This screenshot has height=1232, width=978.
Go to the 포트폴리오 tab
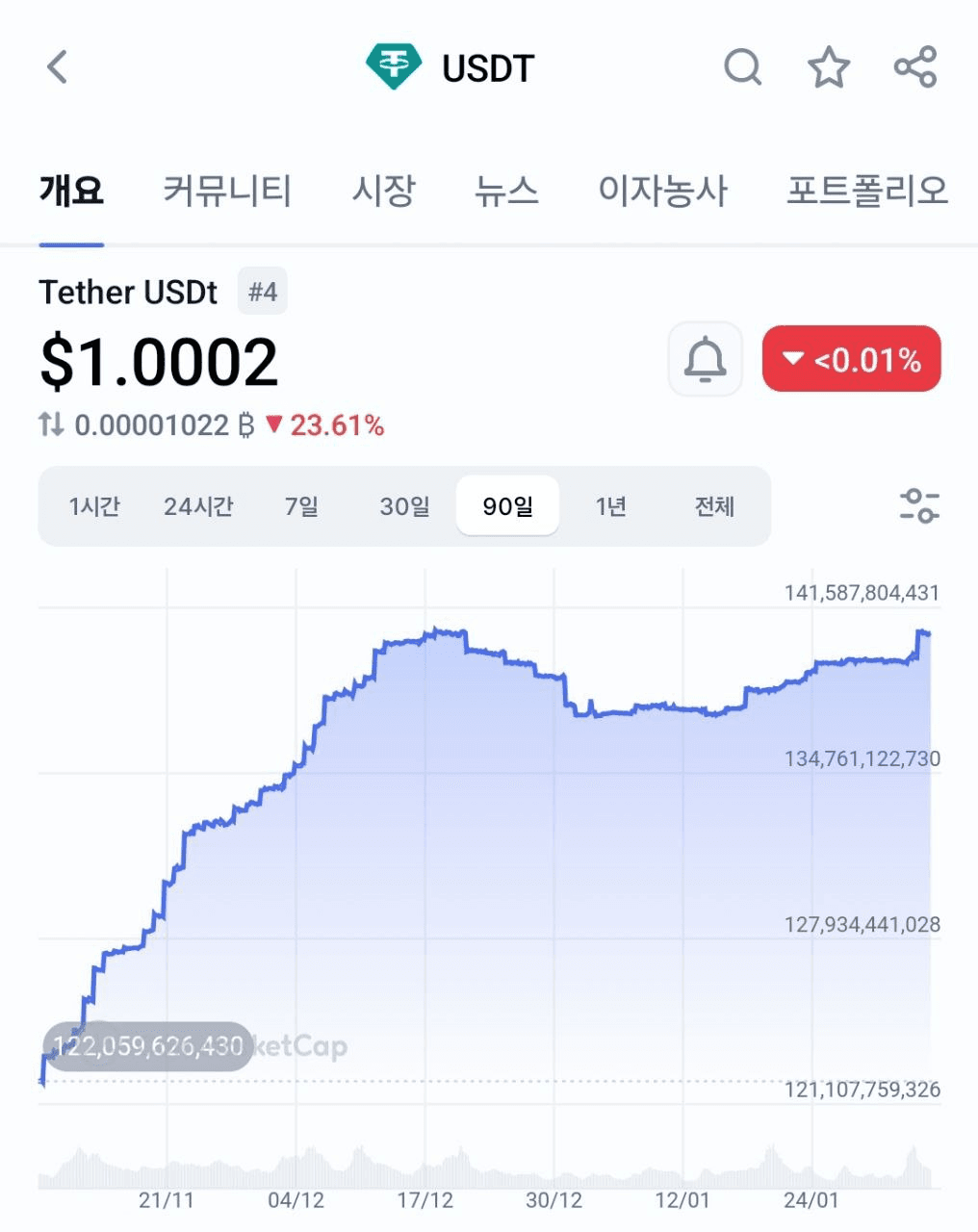tap(866, 191)
